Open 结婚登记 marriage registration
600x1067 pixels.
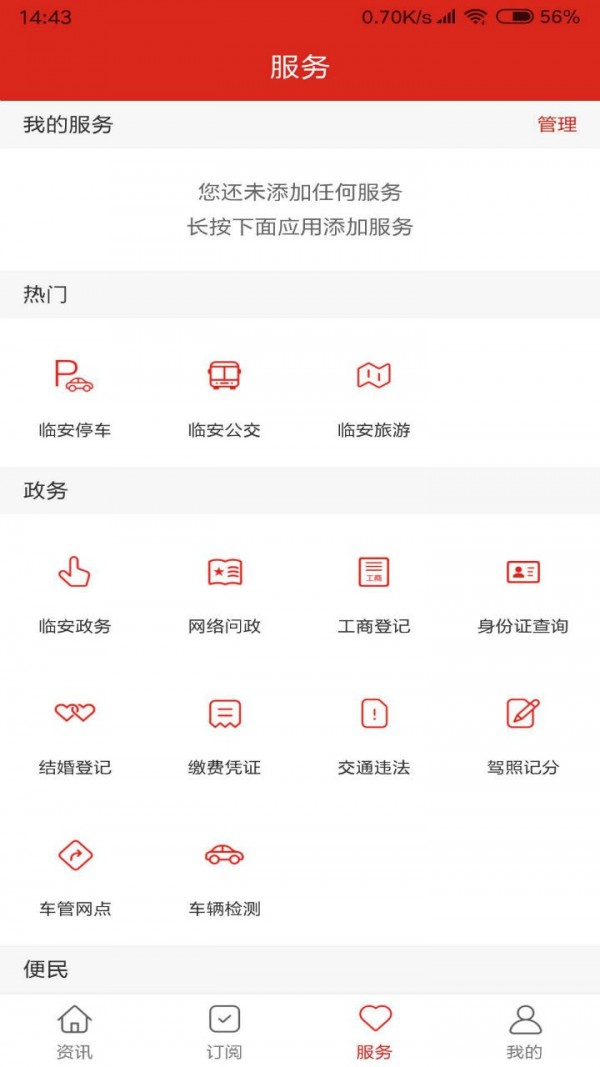pos(74,733)
